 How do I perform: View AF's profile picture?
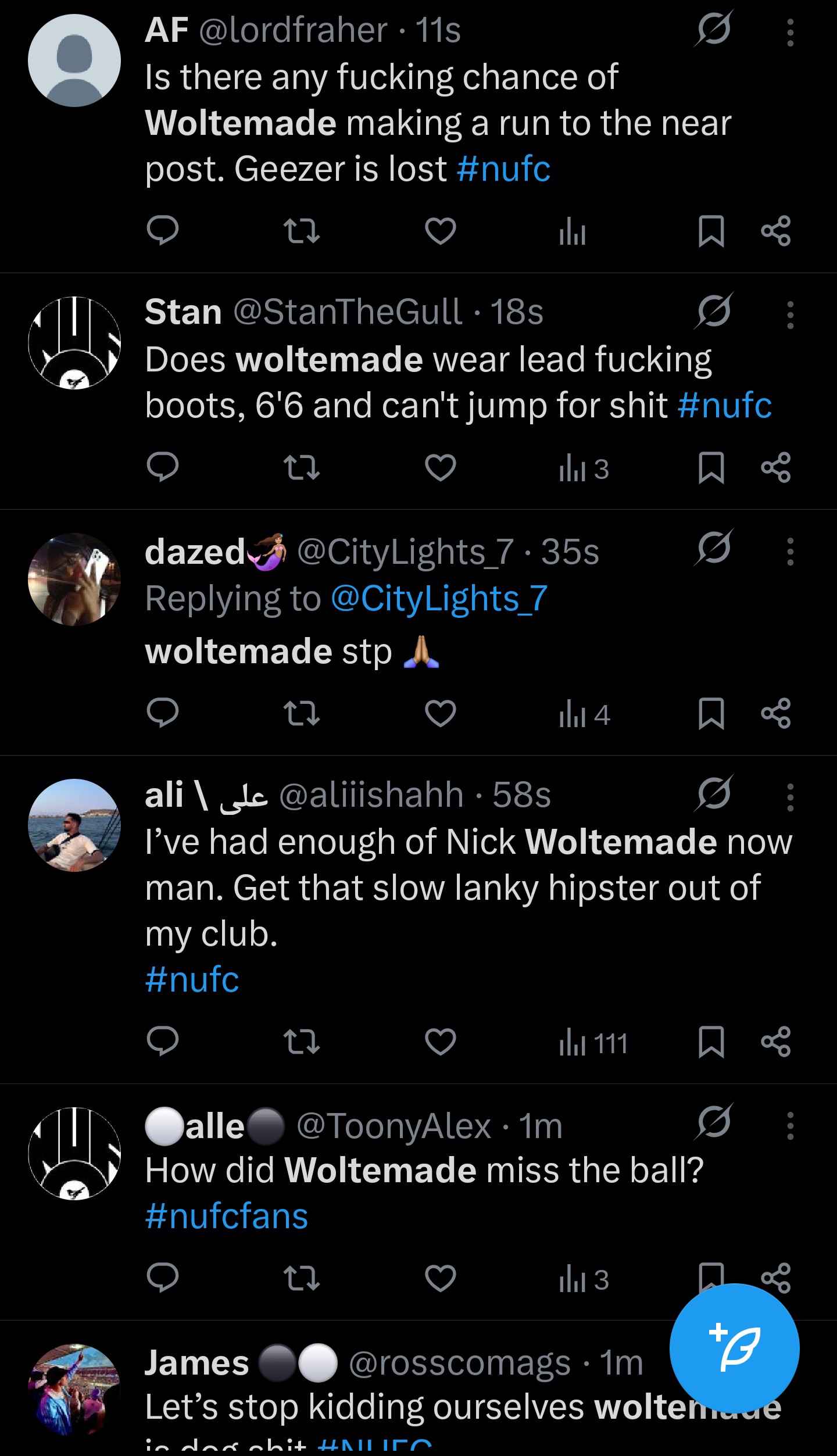pos(74,60)
